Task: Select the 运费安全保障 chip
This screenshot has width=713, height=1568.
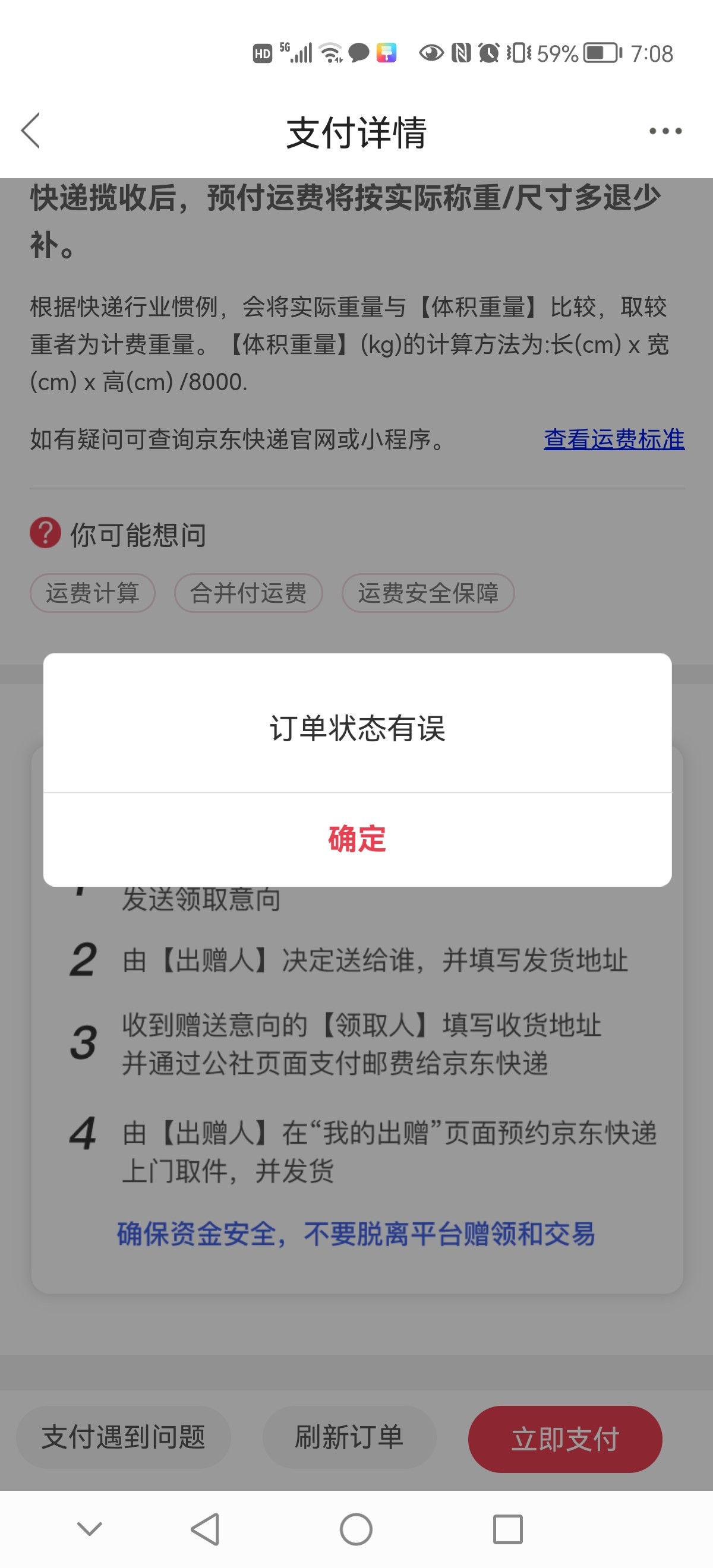Action: (x=428, y=593)
